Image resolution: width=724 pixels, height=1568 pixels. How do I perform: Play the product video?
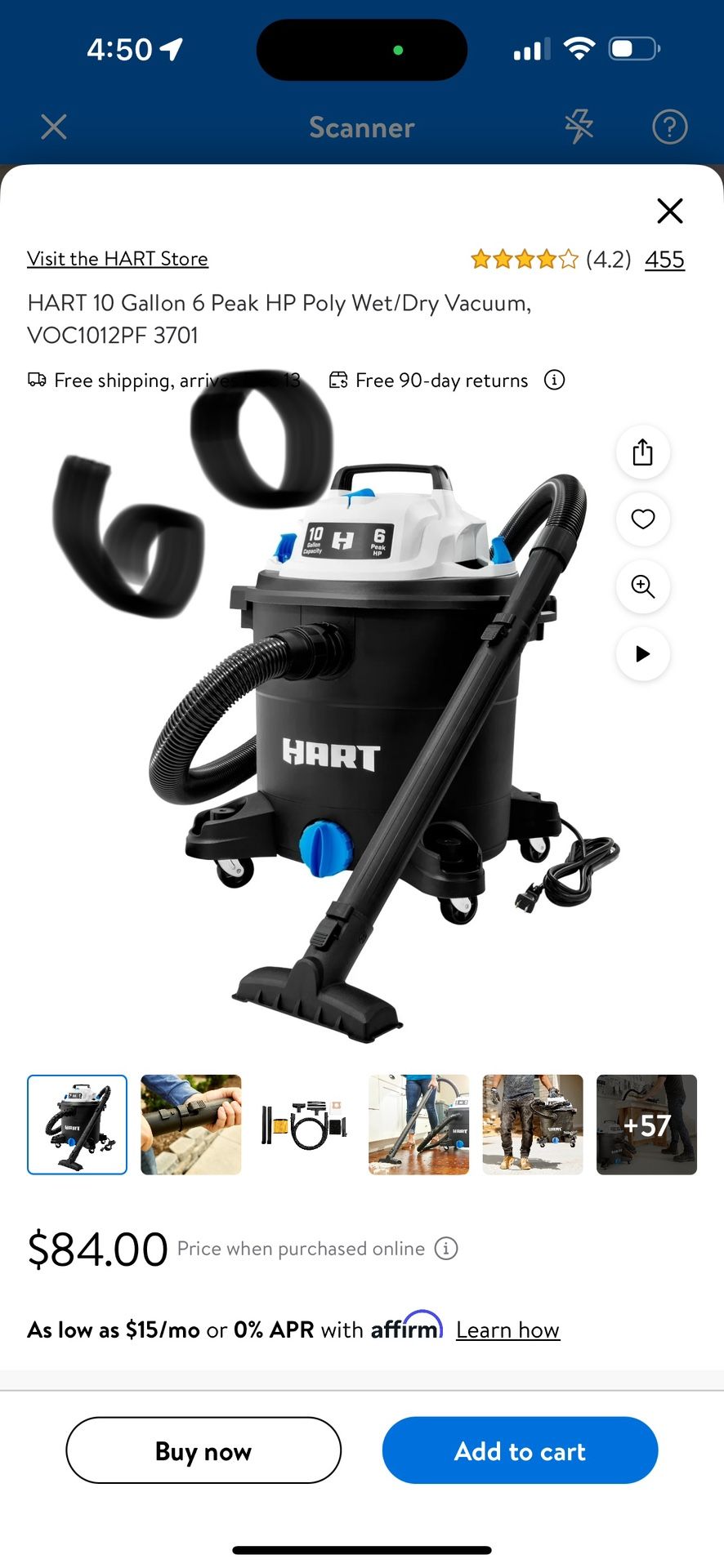pyautogui.click(x=643, y=653)
